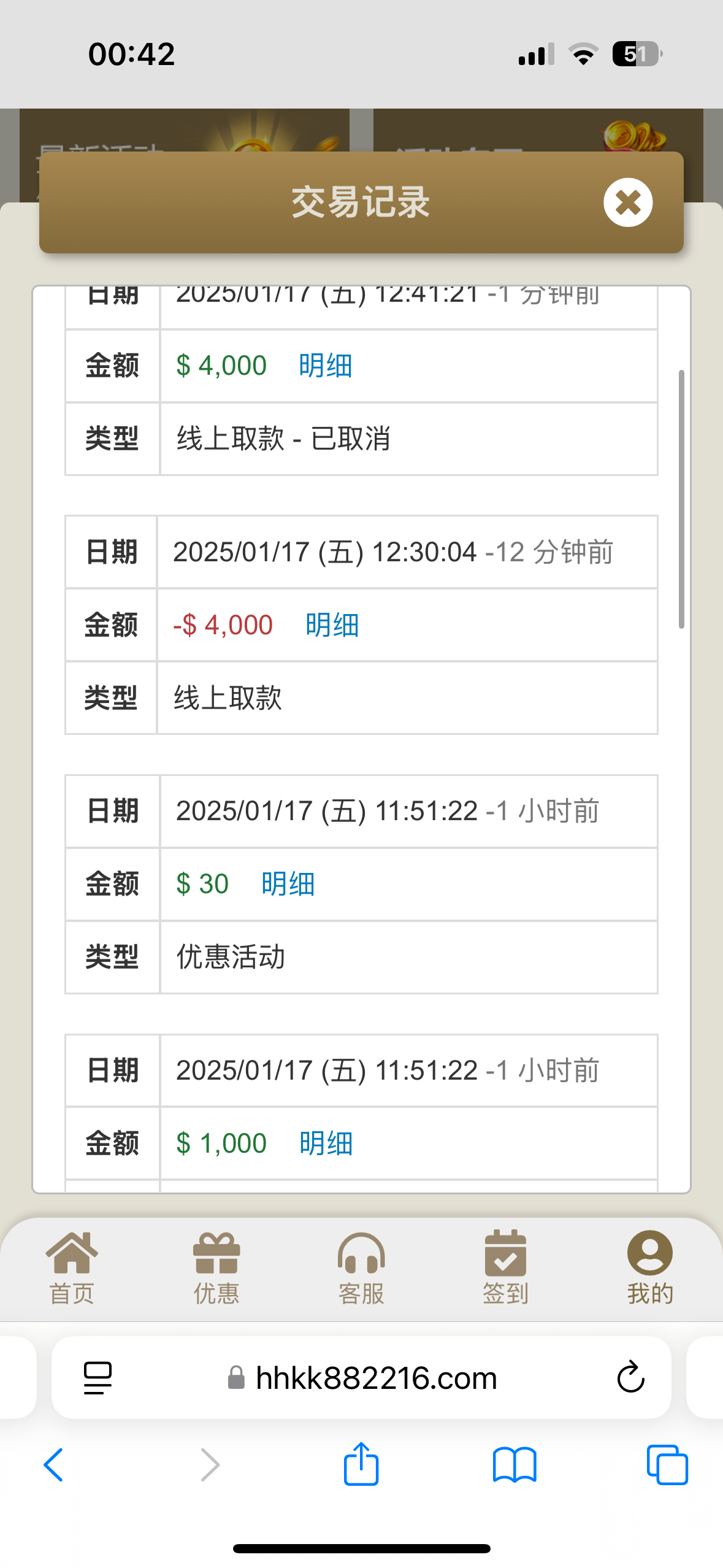Tap the padlock icon in address bar

pos(236,1378)
